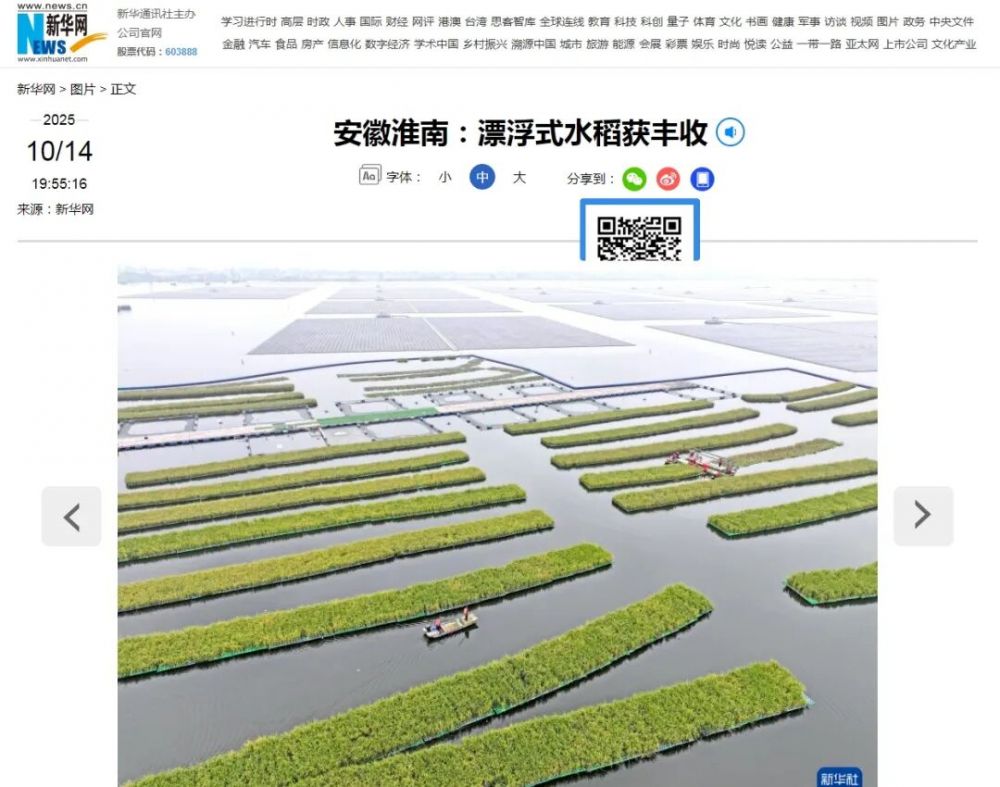This screenshot has height=787, width=1000.
Task: Set font size to 小
Action: pyautogui.click(x=445, y=178)
